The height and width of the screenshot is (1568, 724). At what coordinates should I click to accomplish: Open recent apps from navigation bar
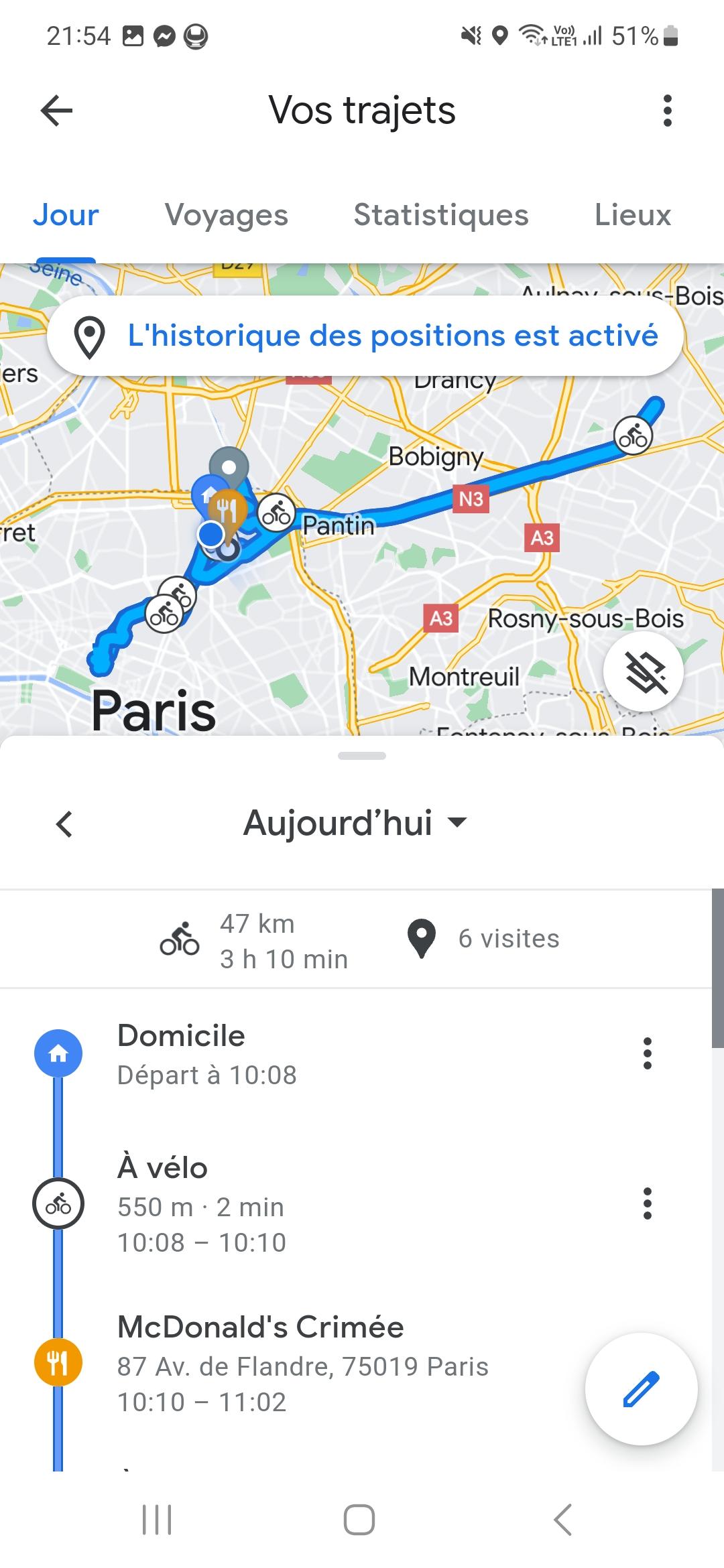point(157,1519)
